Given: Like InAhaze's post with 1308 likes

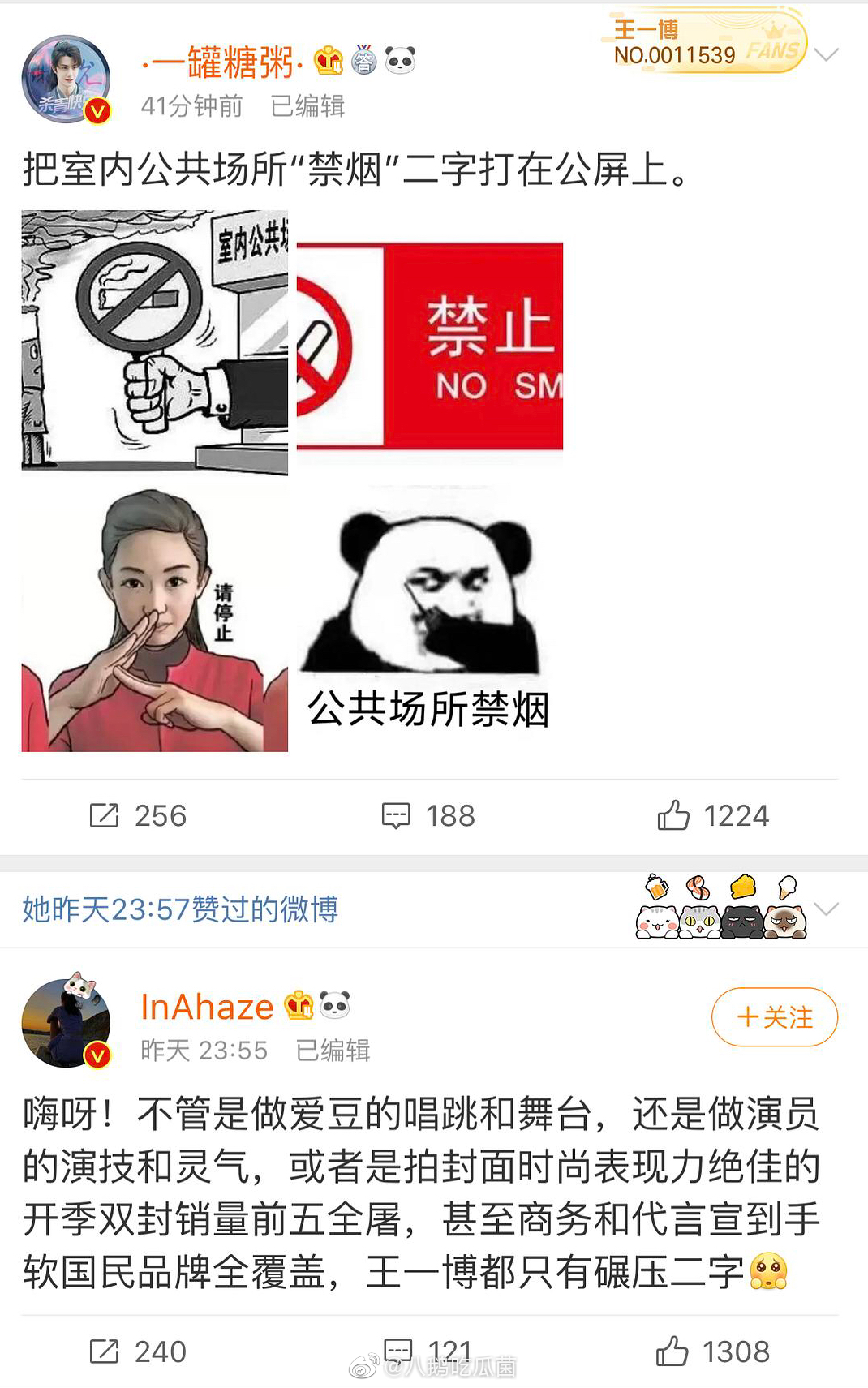Looking at the screenshot, I should point(712,1351).
